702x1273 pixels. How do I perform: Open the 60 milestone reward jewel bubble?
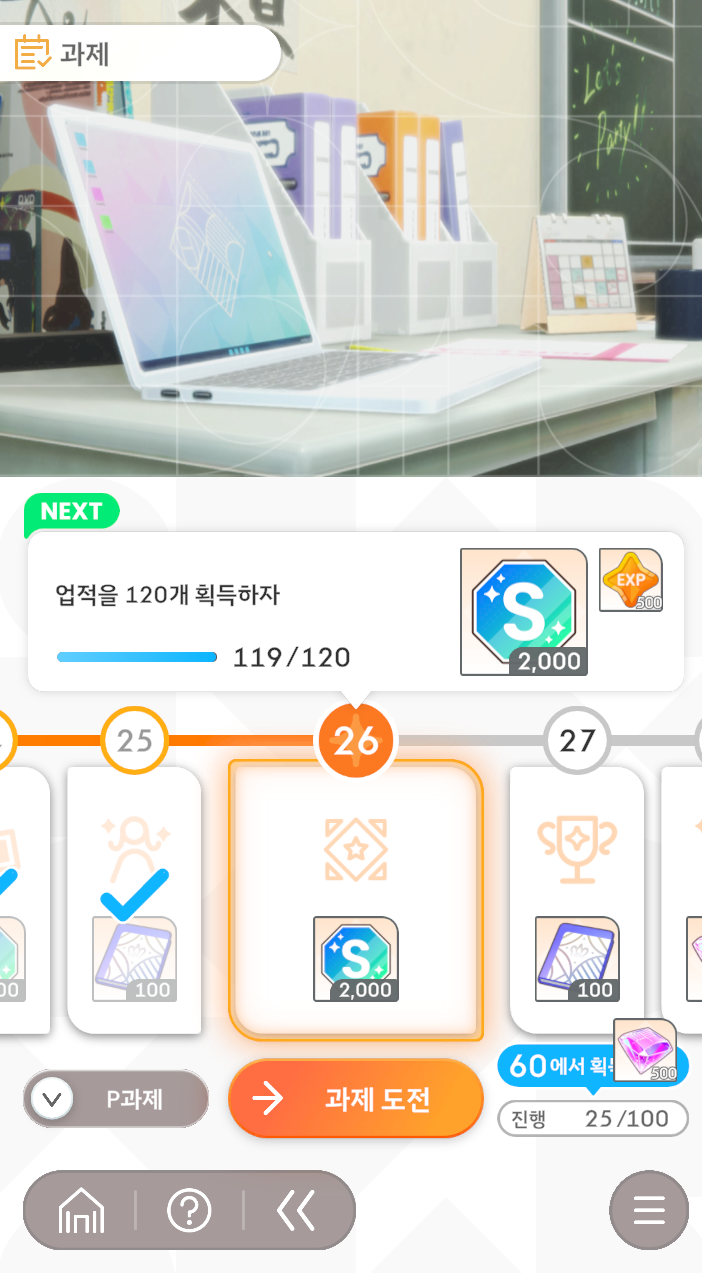click(x=593, y=1066)
